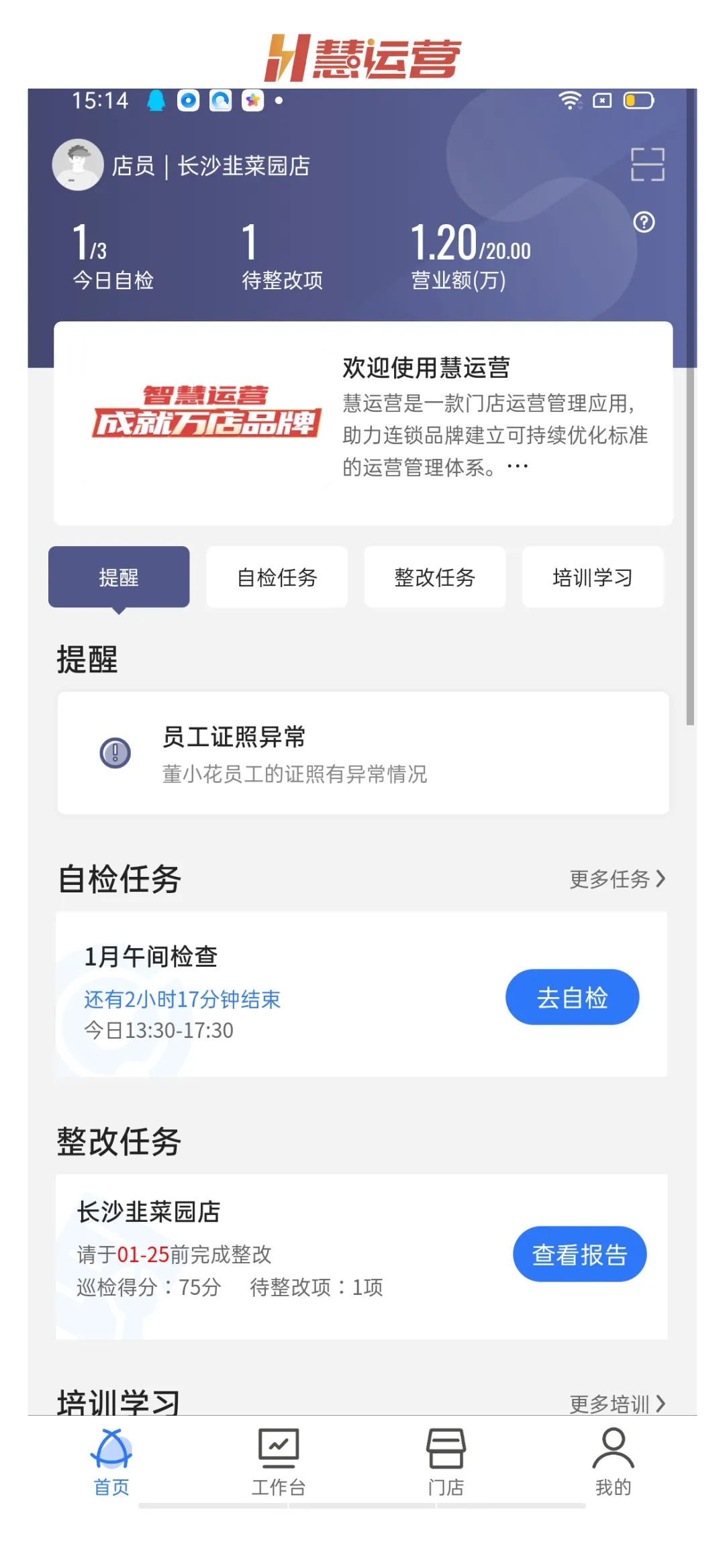Open the profile avatar for 长沙韭菜园店

click(x=78, y=165)
